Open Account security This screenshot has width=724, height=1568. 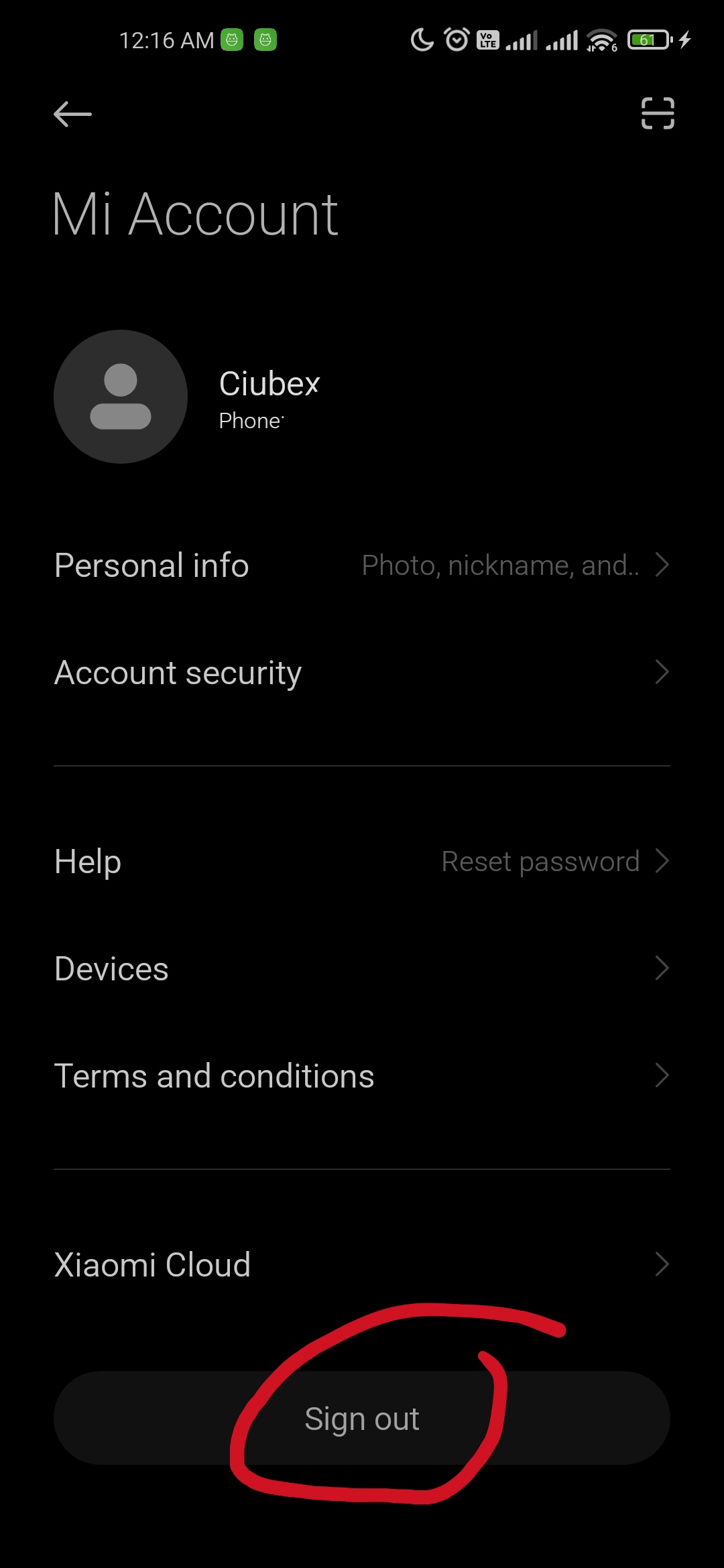click(x=362, y=673)
